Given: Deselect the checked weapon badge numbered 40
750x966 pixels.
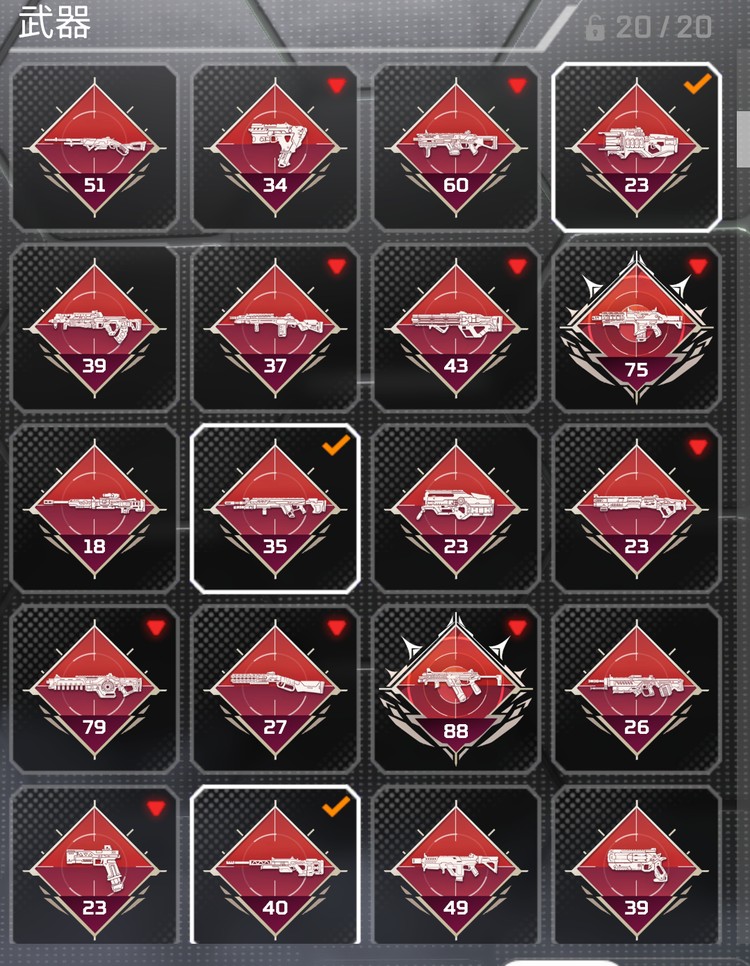Looking at the screenshot, I should 275,866.
